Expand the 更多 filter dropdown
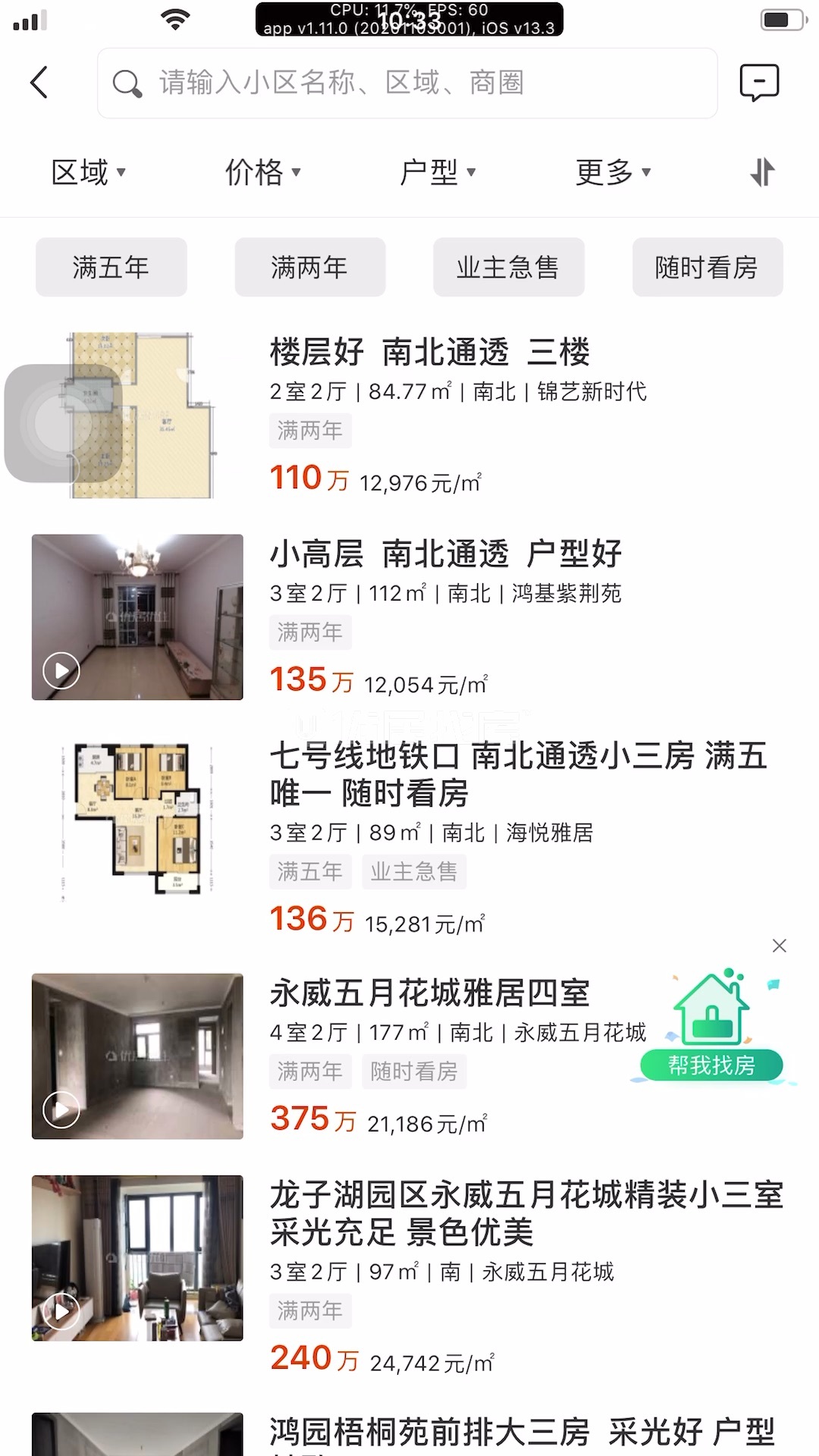The image size is (819, 1456). pyautogui.click(x=612, y=173)
